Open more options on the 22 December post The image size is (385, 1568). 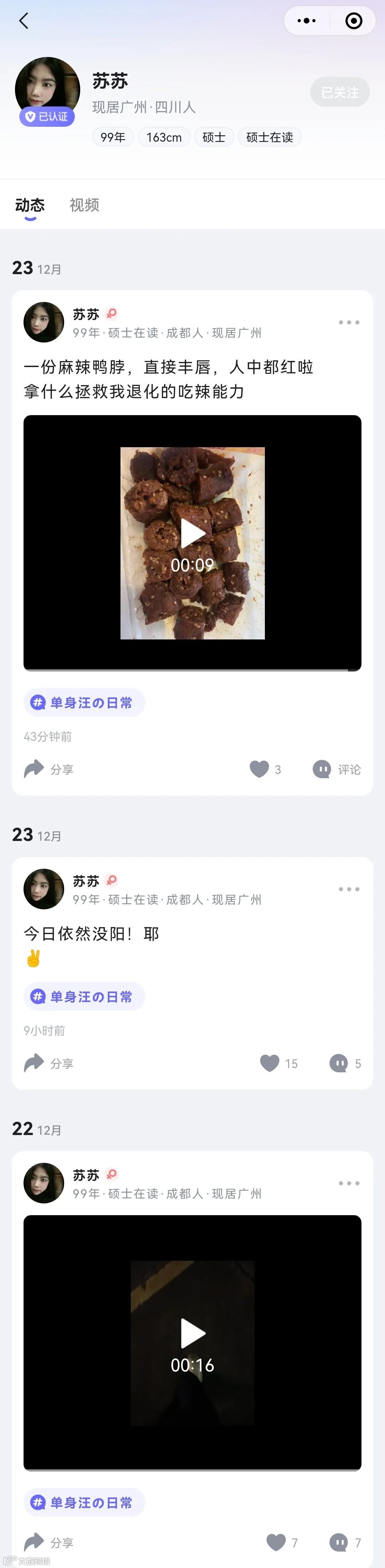point(349,1183)
